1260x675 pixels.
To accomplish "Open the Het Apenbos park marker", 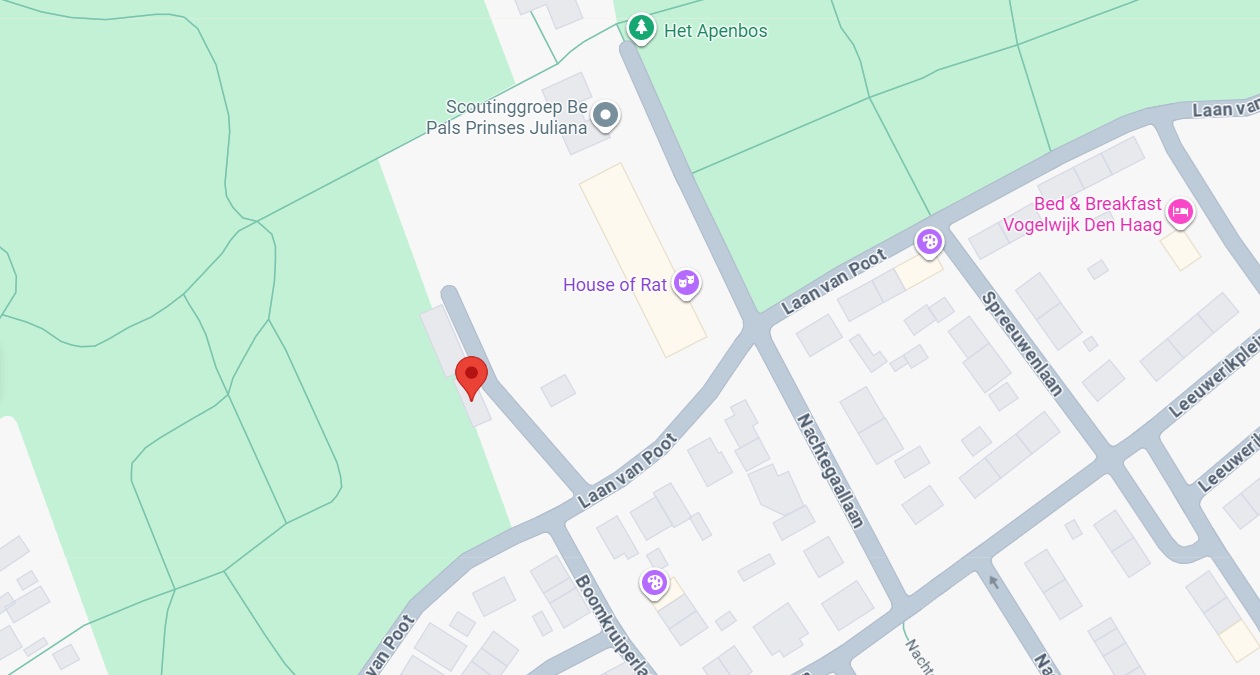I will [x=641, y=28].
